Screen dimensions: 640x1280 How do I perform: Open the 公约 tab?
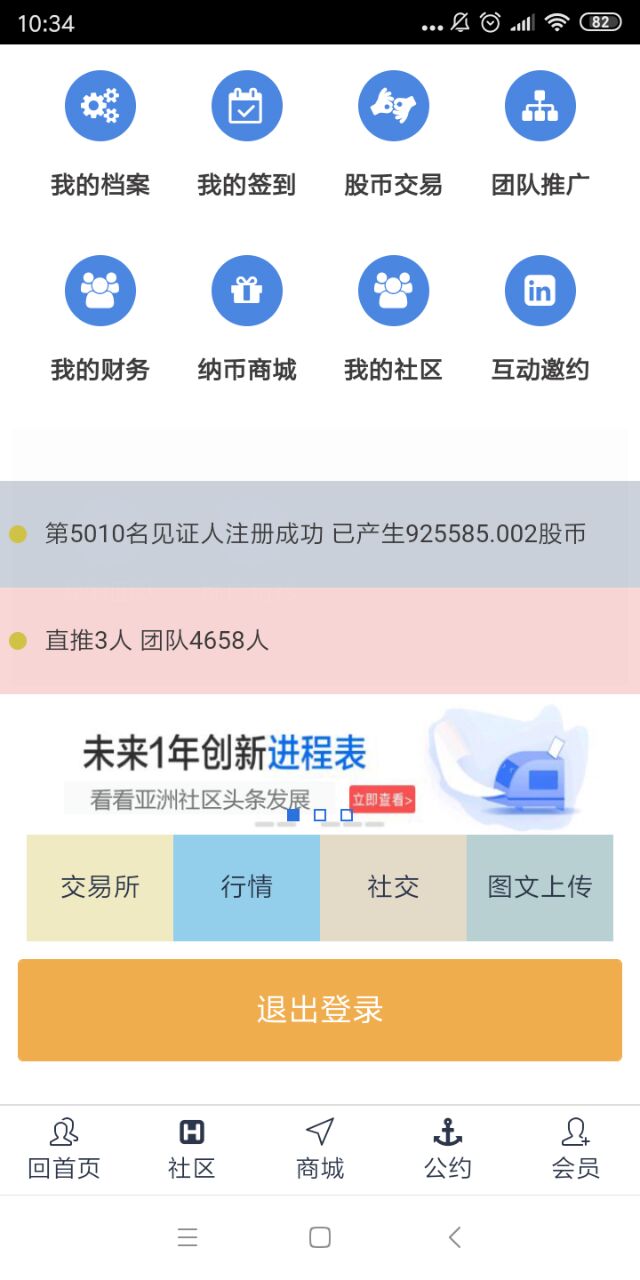(x=448, y=1149)
